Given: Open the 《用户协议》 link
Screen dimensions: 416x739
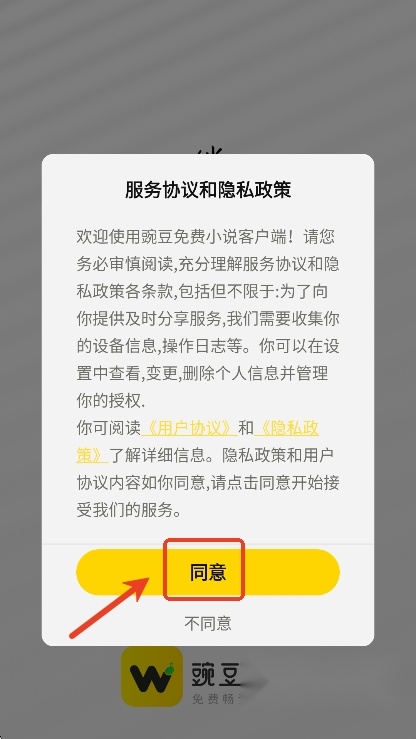Looking at the screenshot, I should 189,428.
